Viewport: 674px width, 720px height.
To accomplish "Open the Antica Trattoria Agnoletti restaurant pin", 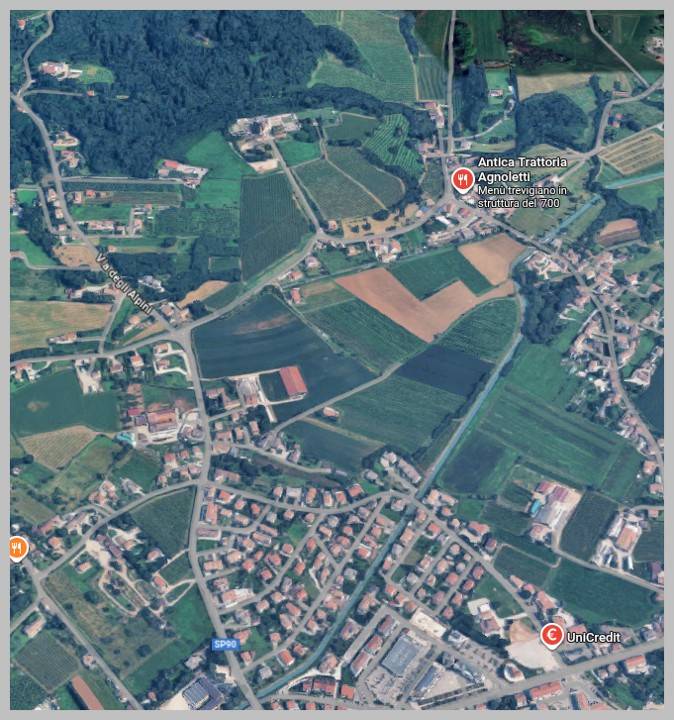I will click(461, 180).
